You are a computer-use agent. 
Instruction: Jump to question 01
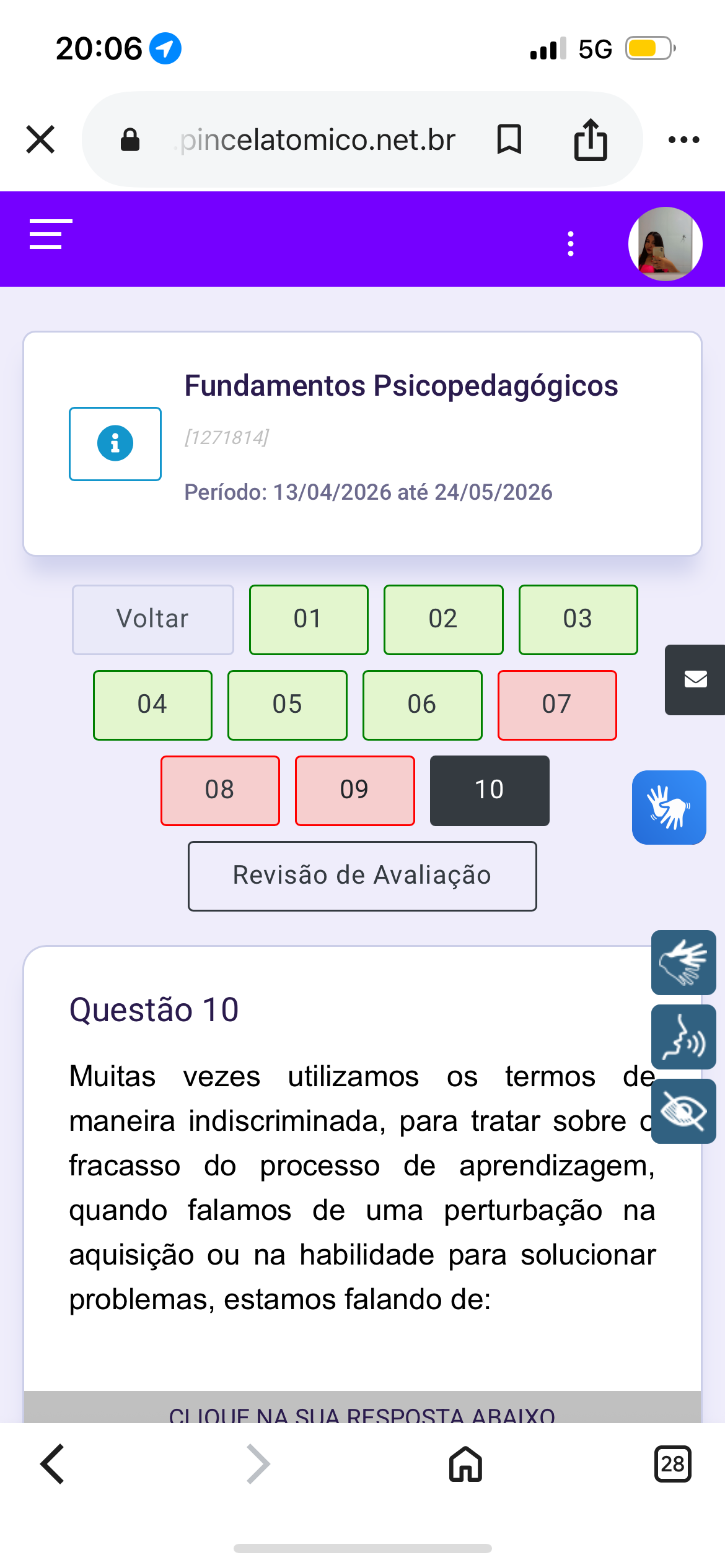click(309, 619)
